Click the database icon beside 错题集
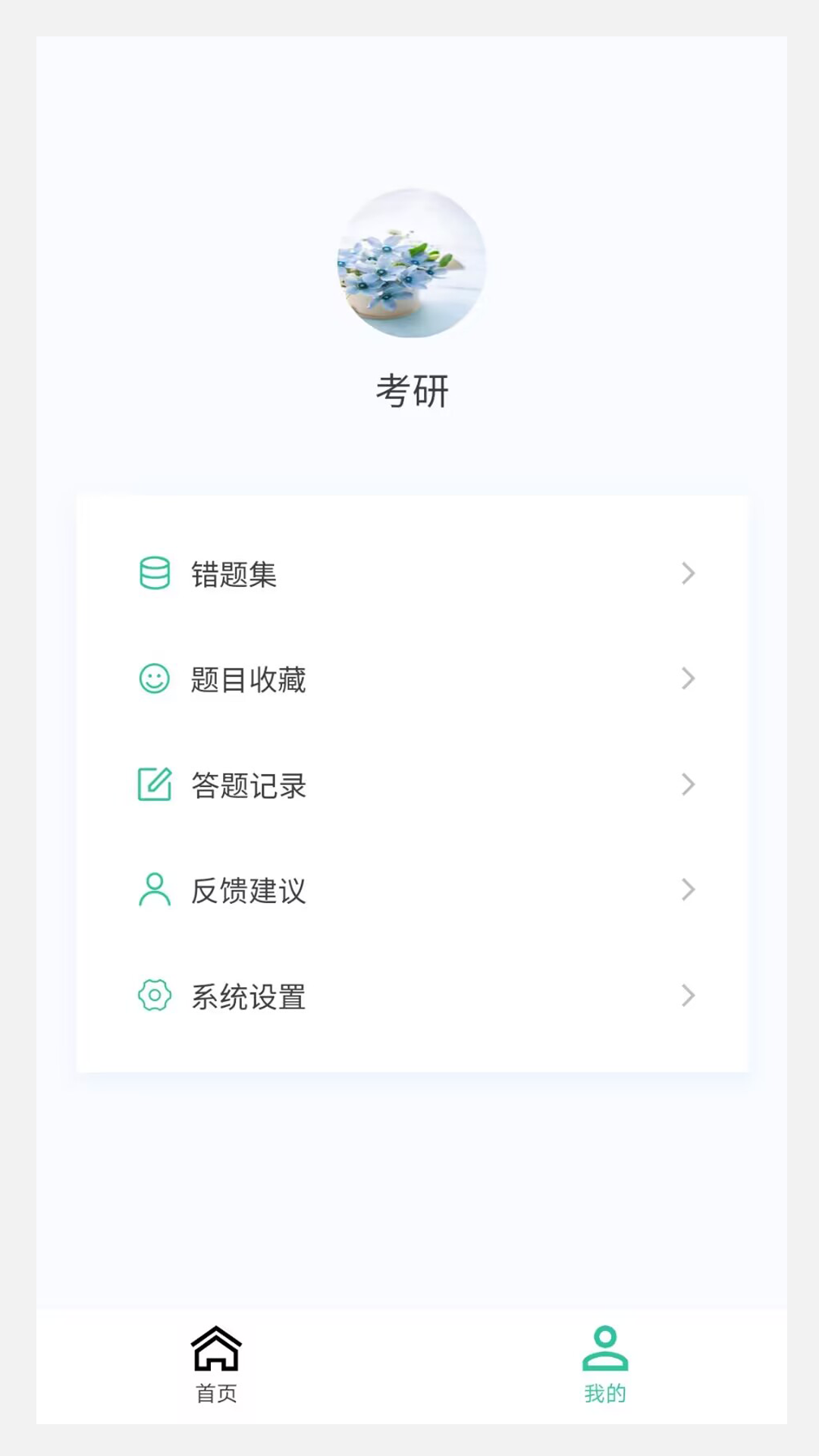Viewport: 819px width, 1456px height. click(x=155, y=574)
